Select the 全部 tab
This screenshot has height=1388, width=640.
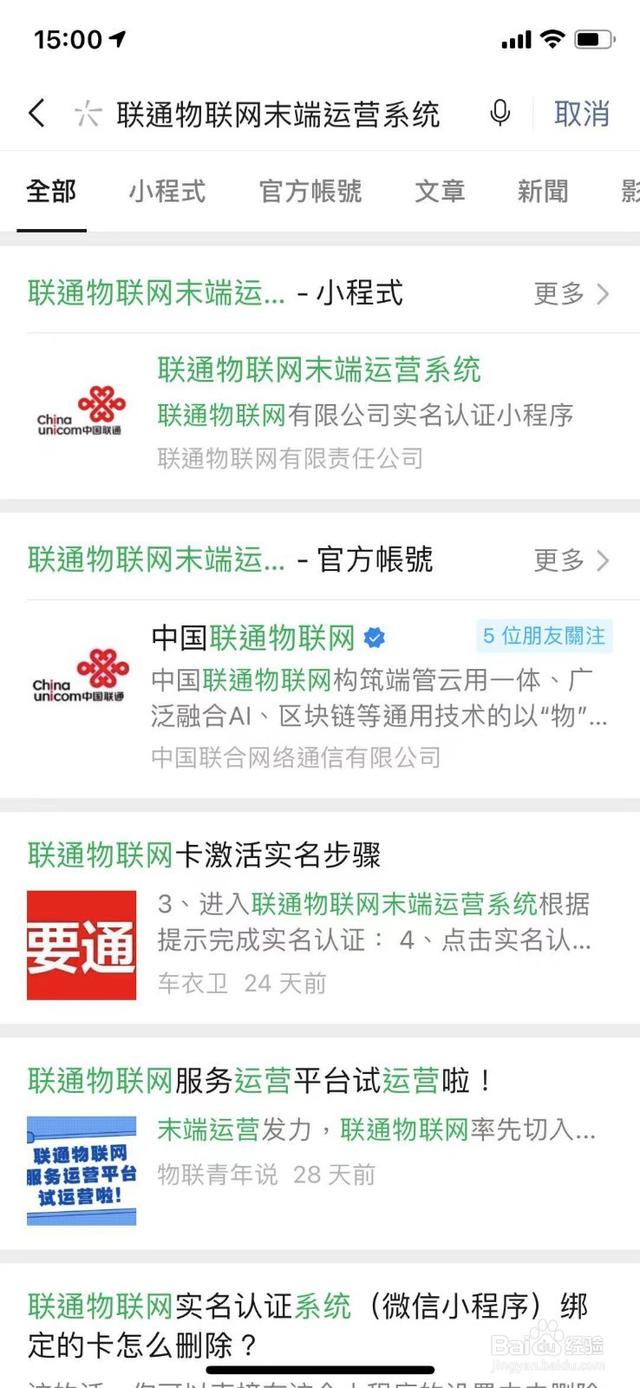coord(52,191)
